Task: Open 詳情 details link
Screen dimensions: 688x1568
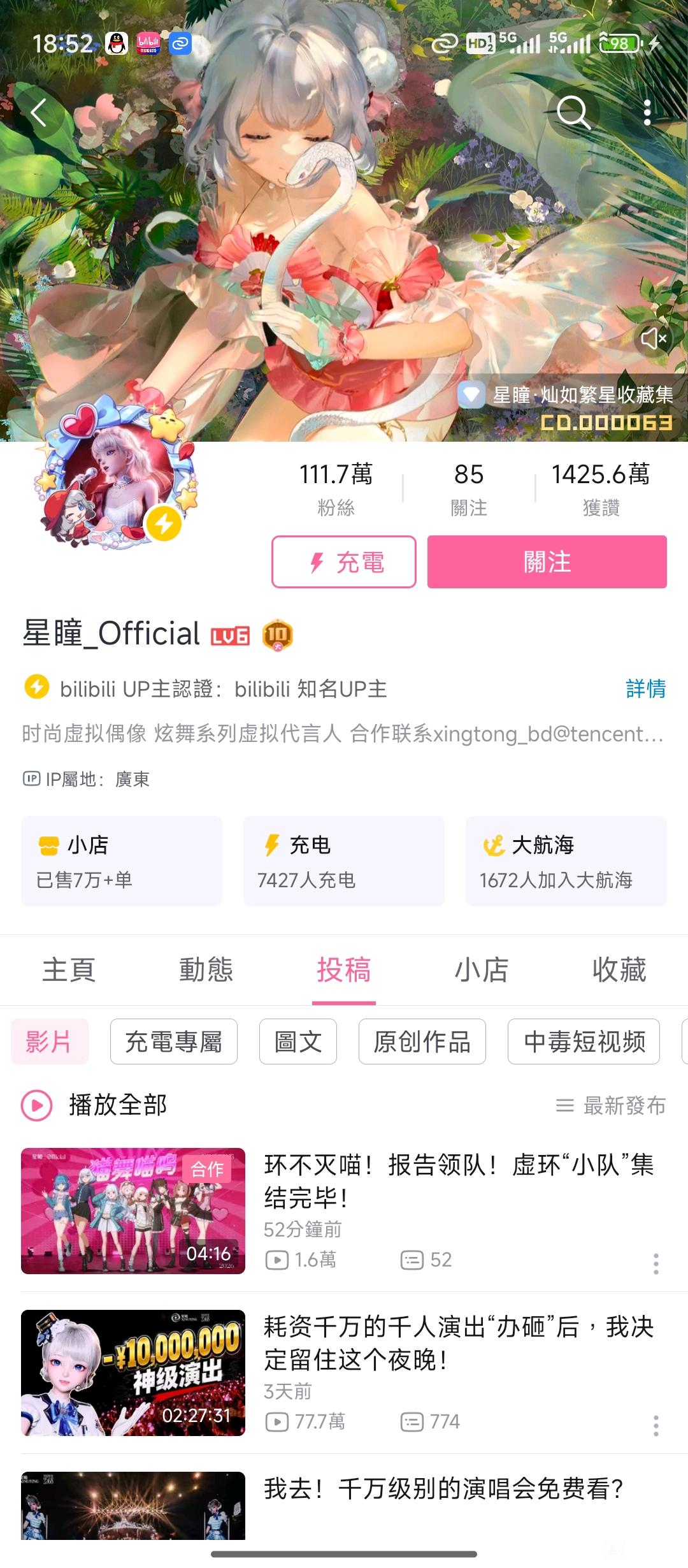Action: click(x=645, y=688)
